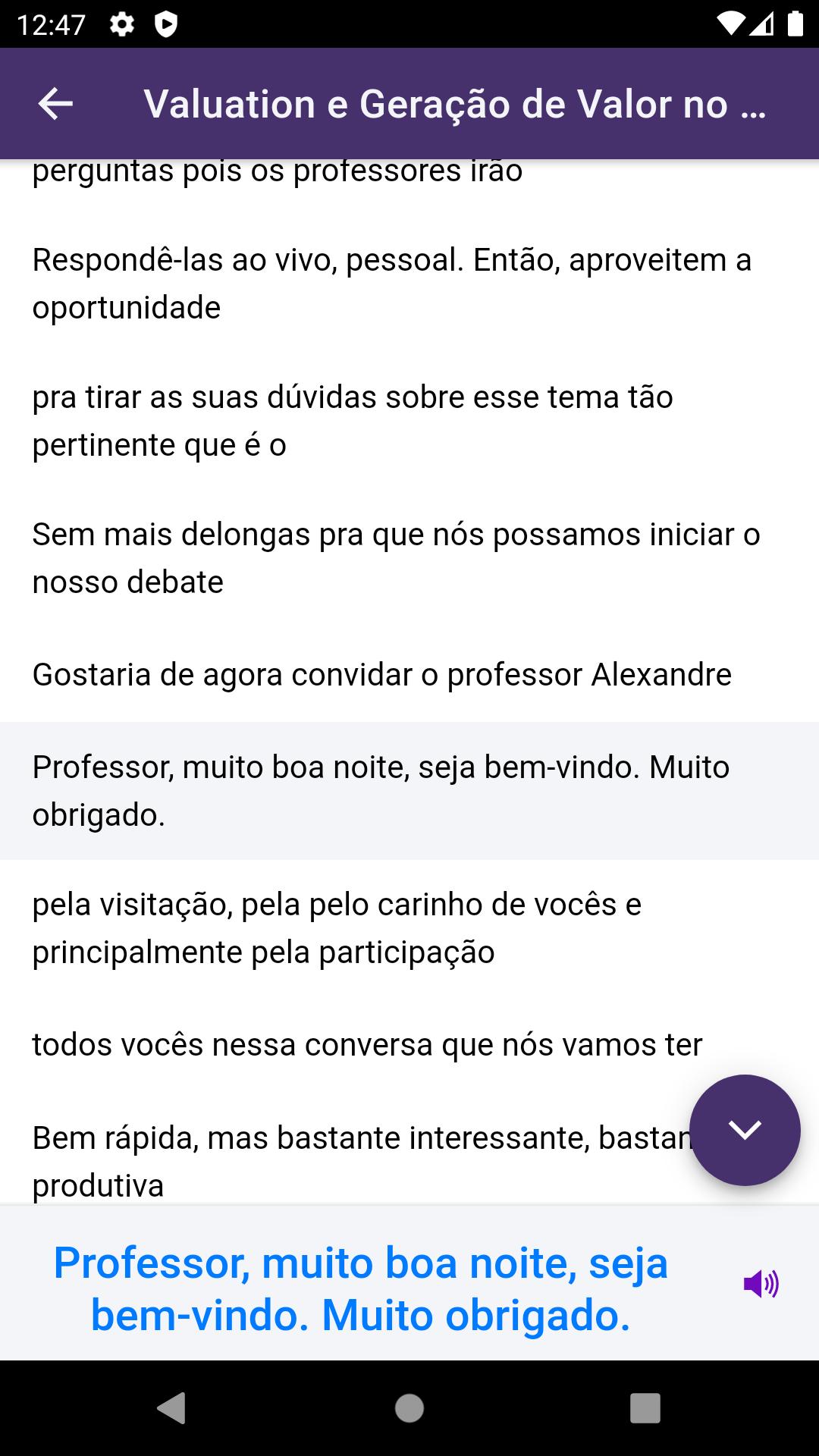Select the line 'Gostaria de agora convidar o professor Alexandre'
819x1456 pixels.
point(409,675)
